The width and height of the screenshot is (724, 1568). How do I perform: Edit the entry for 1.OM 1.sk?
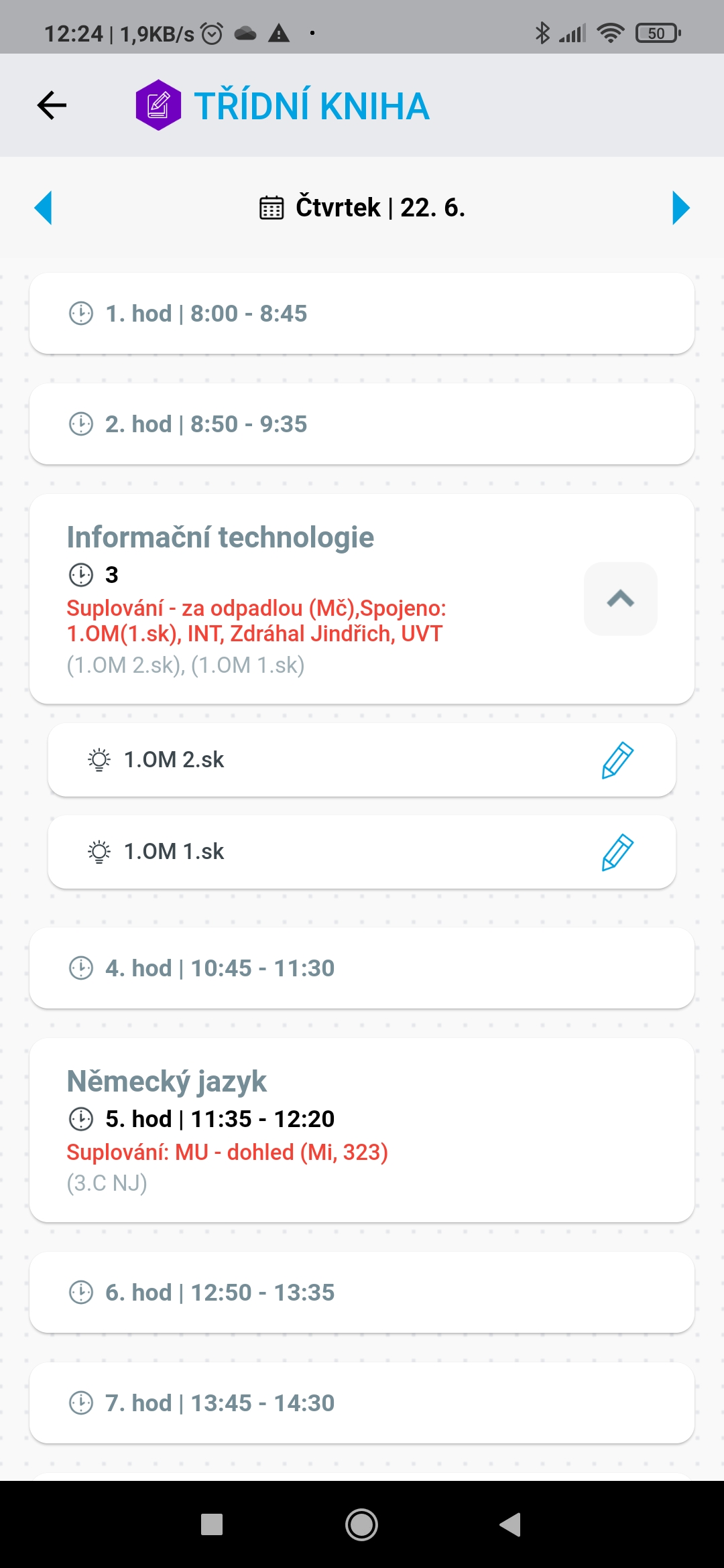point(617,852)
